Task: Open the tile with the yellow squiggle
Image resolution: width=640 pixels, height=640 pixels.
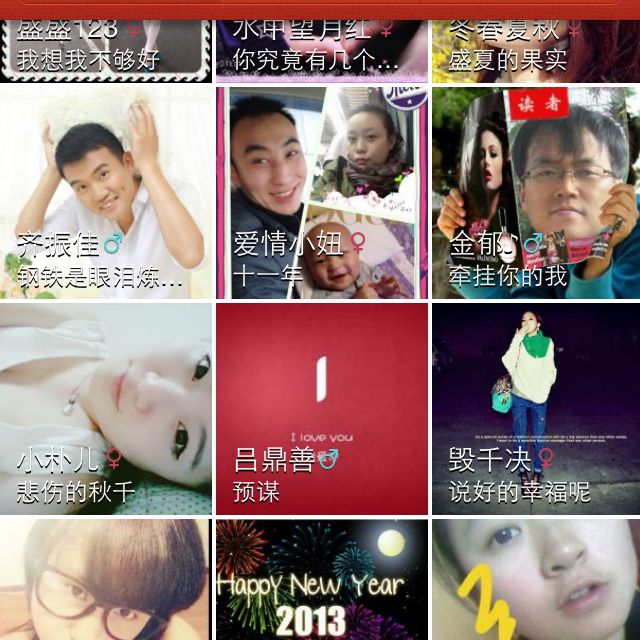Action: tap(536, 580)
